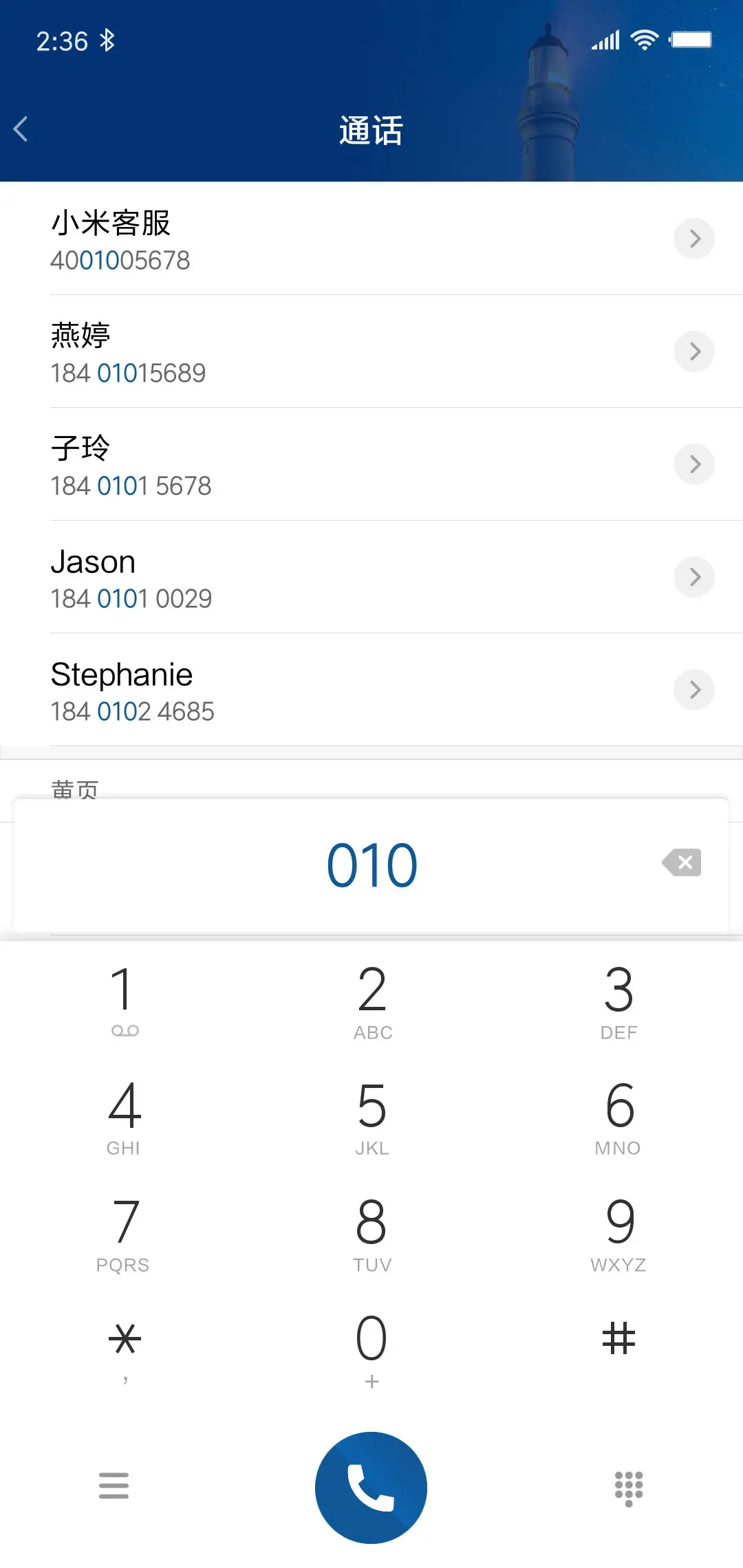Open details chevron for 燕婷
Viewport: 743px width, 1568px height.
coord(694,351)
